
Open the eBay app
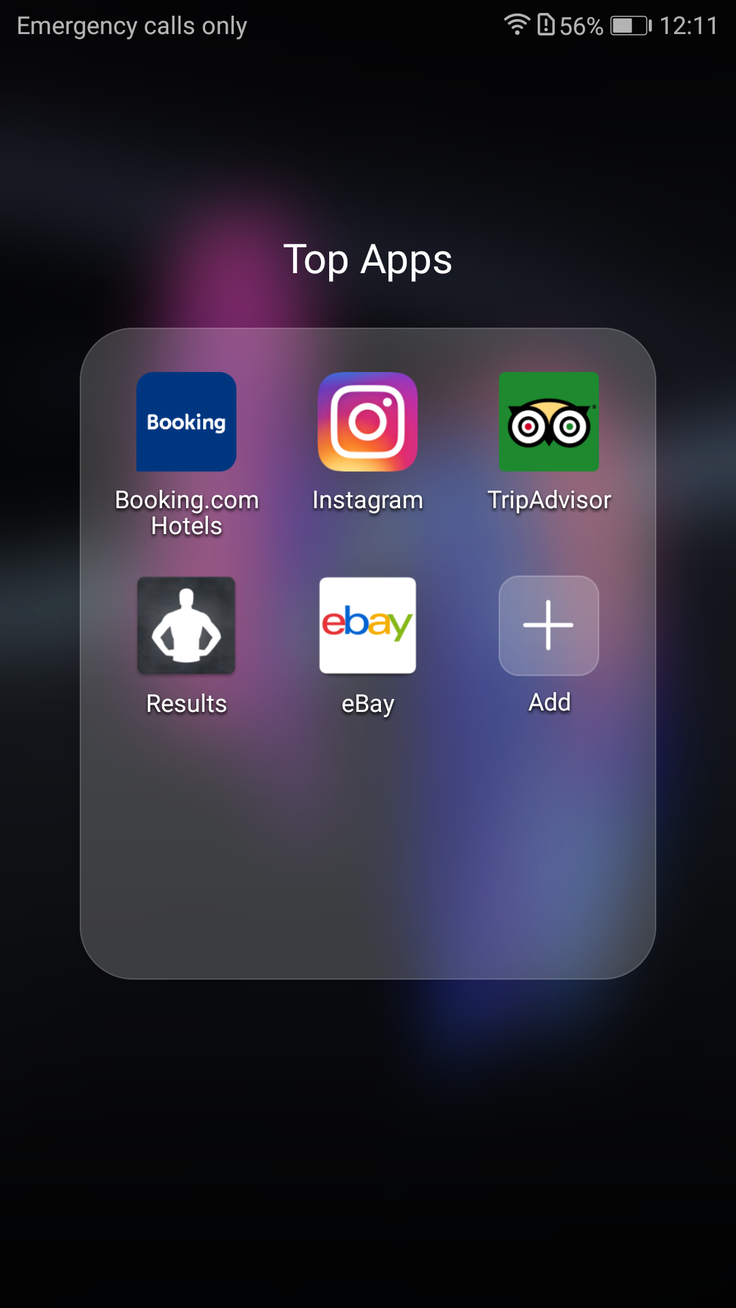coord(367,626)
